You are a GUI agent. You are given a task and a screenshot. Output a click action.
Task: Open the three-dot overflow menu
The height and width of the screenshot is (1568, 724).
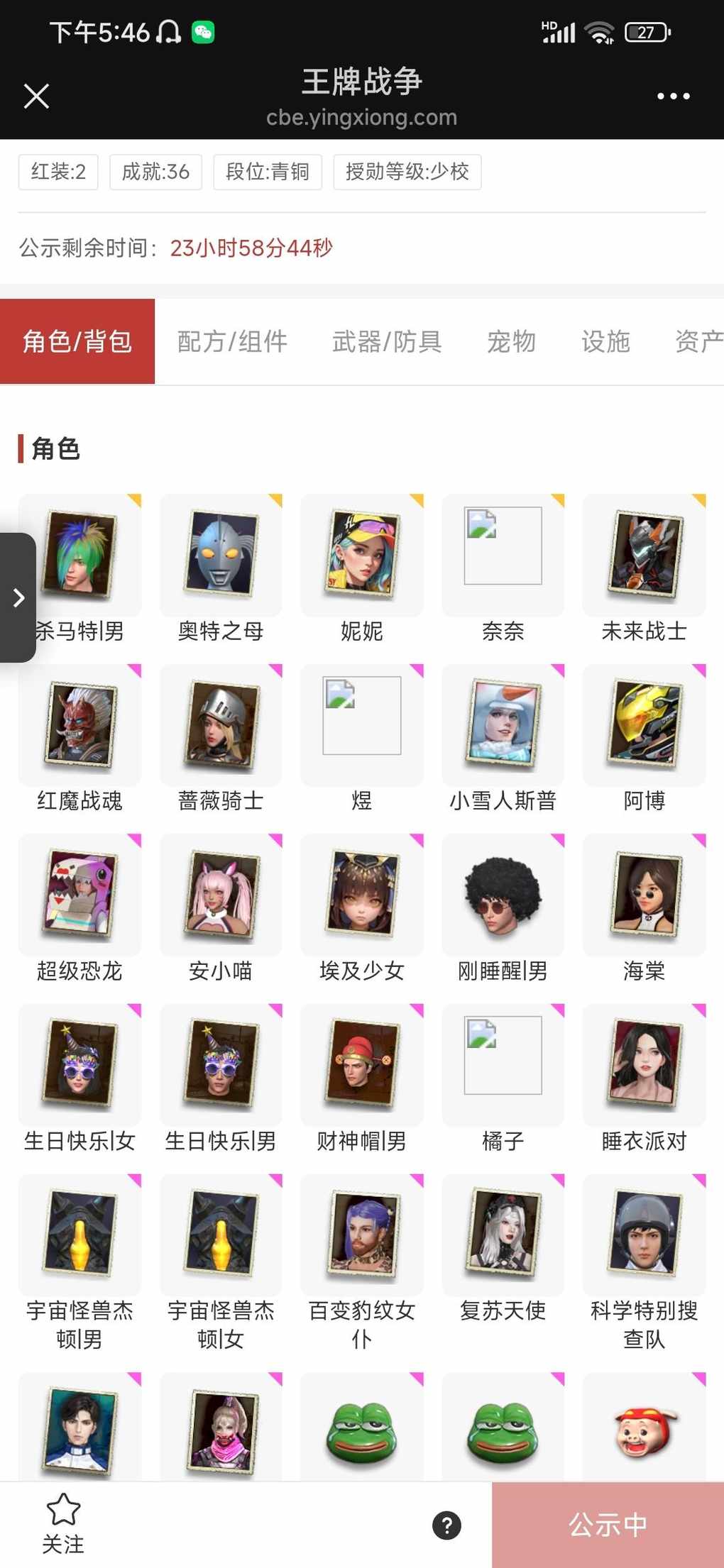pos(673,96)
